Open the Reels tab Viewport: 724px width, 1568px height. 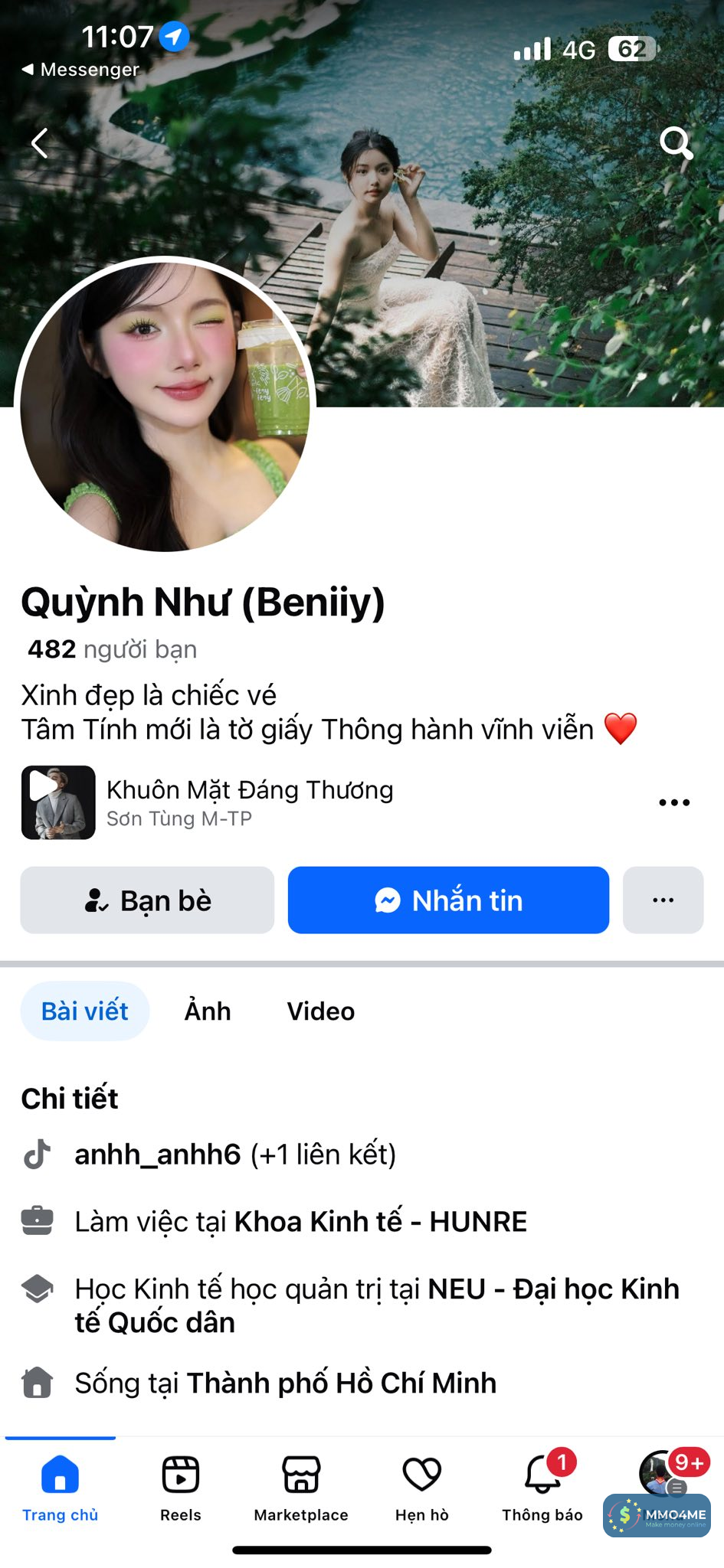click(181, 1487)
